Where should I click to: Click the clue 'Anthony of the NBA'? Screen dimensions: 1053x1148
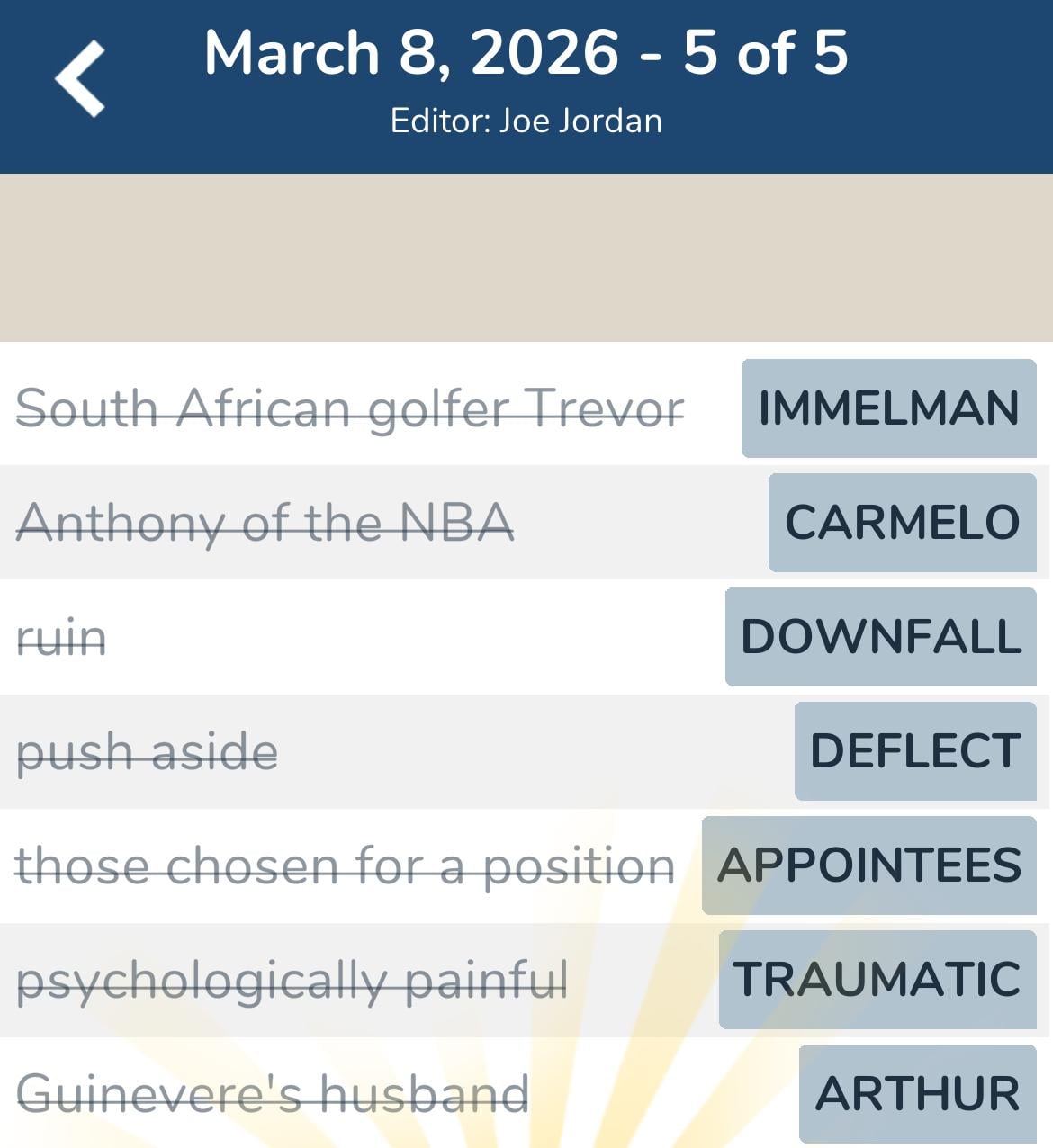(x=265, y=522)
